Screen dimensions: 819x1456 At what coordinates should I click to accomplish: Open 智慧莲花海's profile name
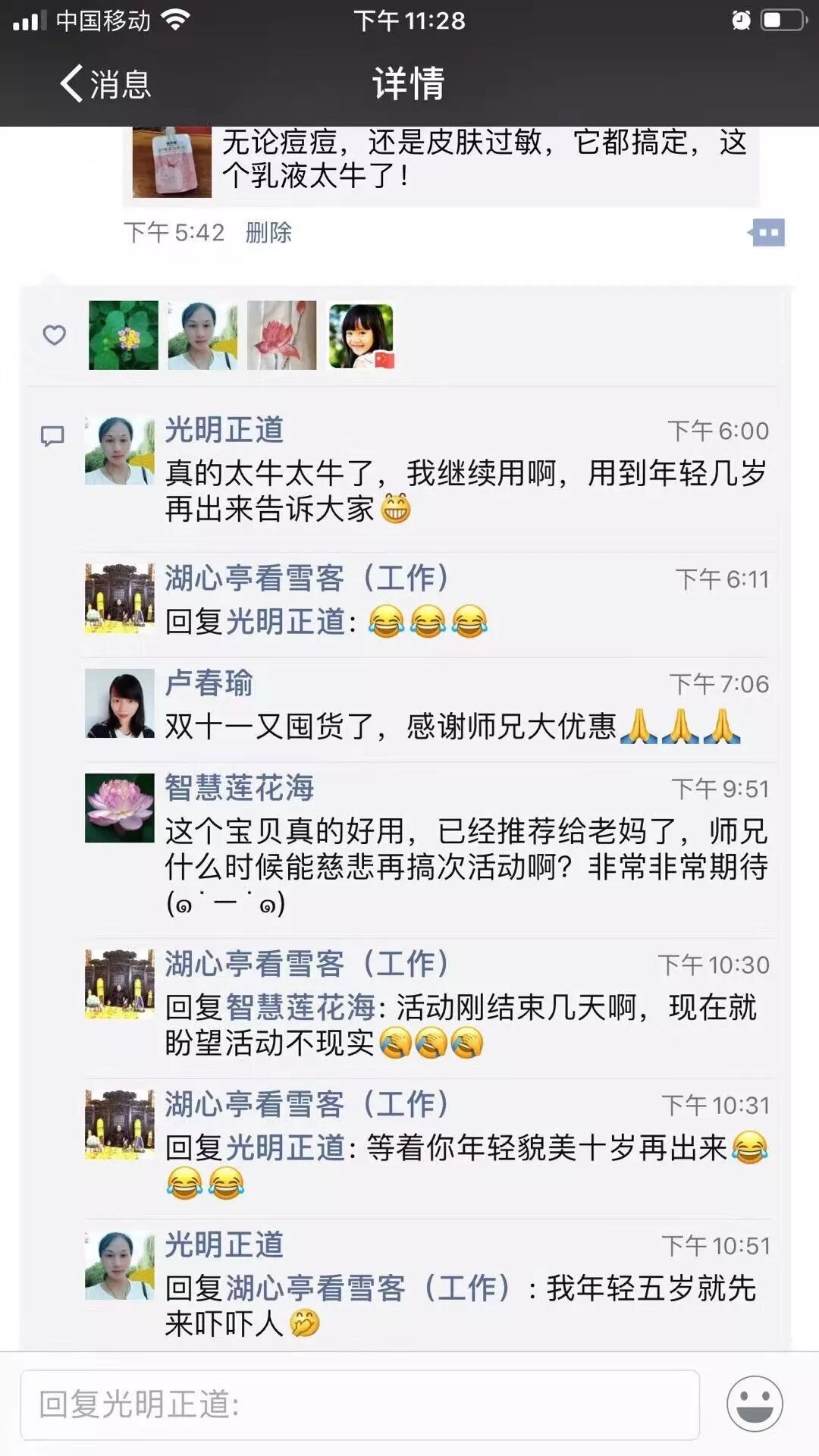pos(240,787)
